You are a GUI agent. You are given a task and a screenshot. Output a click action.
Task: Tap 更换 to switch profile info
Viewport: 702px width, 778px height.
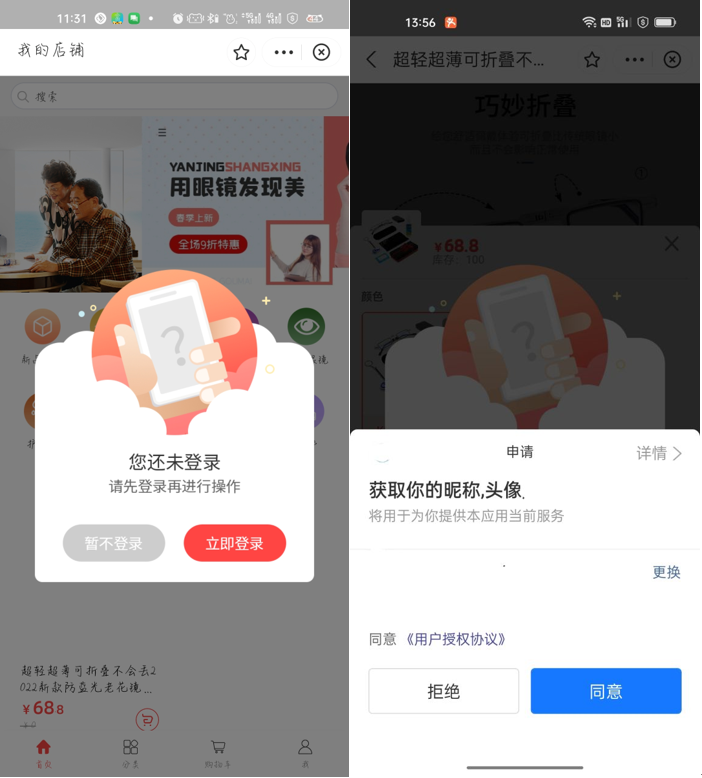click(x=666, y=572)
